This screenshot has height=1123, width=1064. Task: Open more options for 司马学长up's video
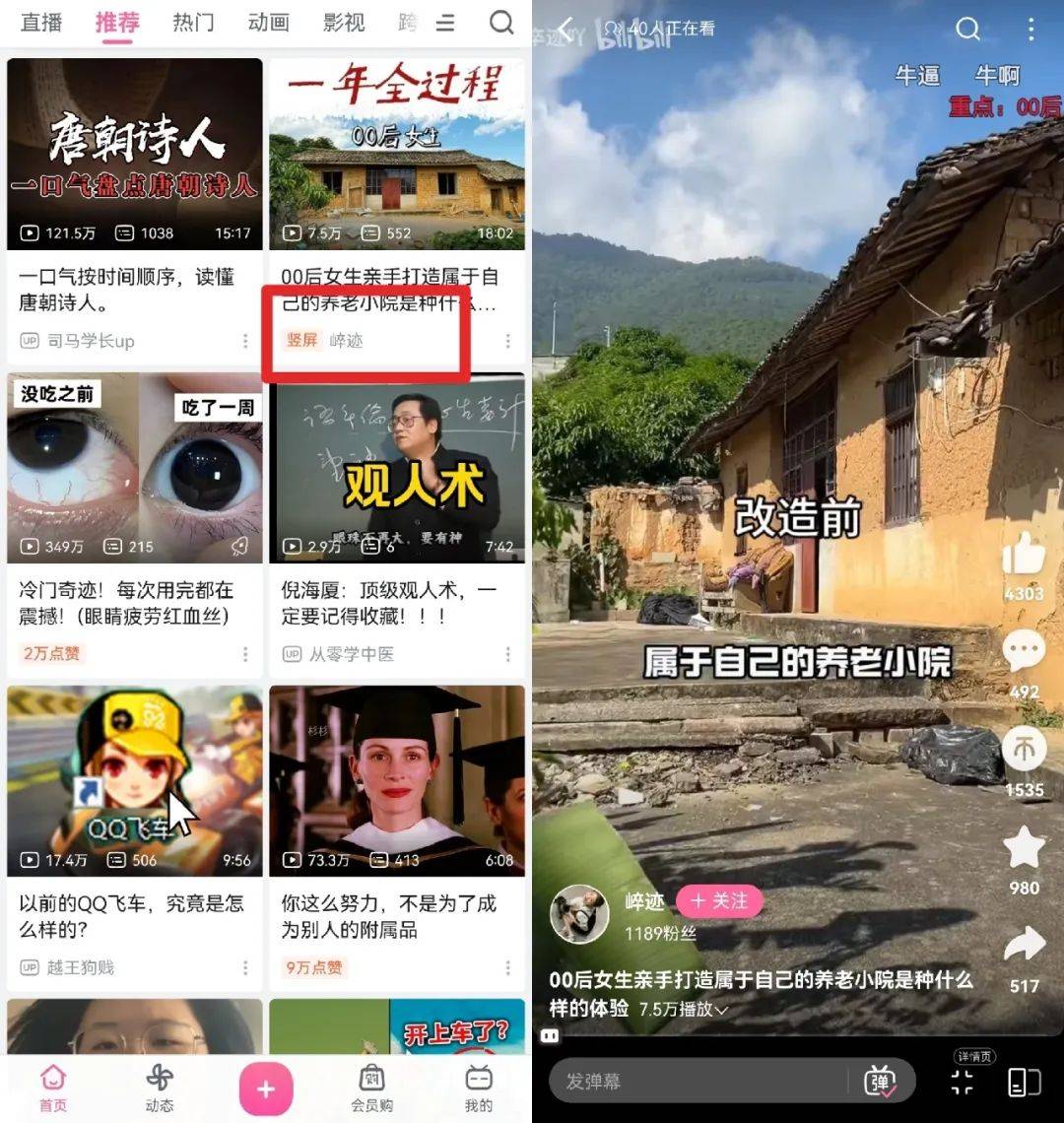(x=245, y=341)
